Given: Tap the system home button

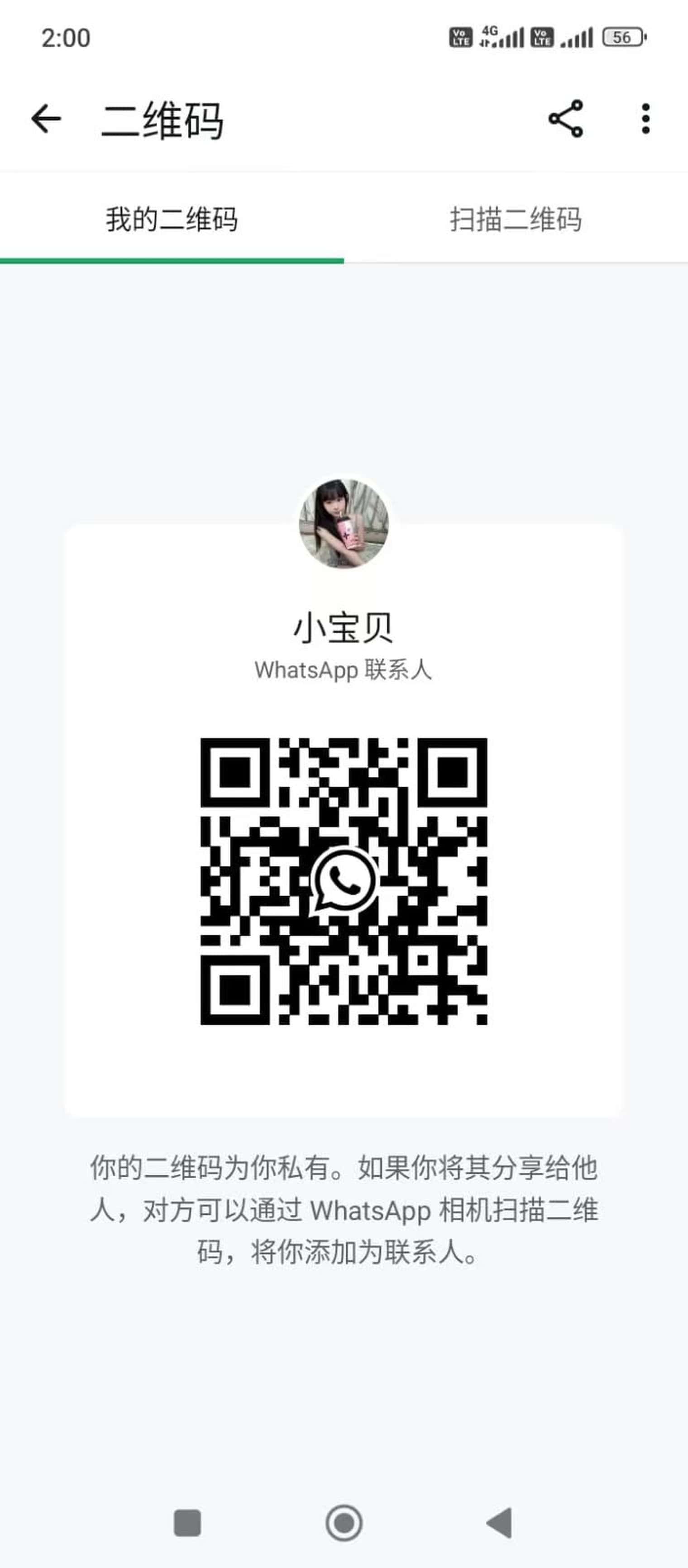Looking at the screenshot, I should click(x=344, y=1523).
